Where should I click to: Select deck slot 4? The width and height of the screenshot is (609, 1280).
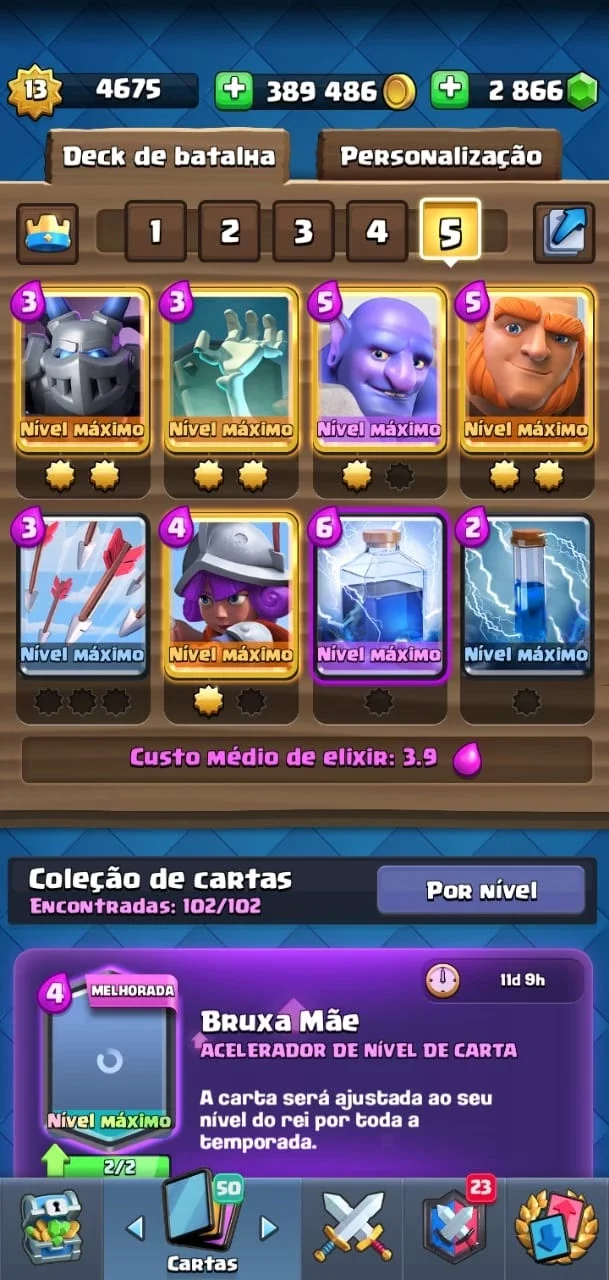coord(377,232)
